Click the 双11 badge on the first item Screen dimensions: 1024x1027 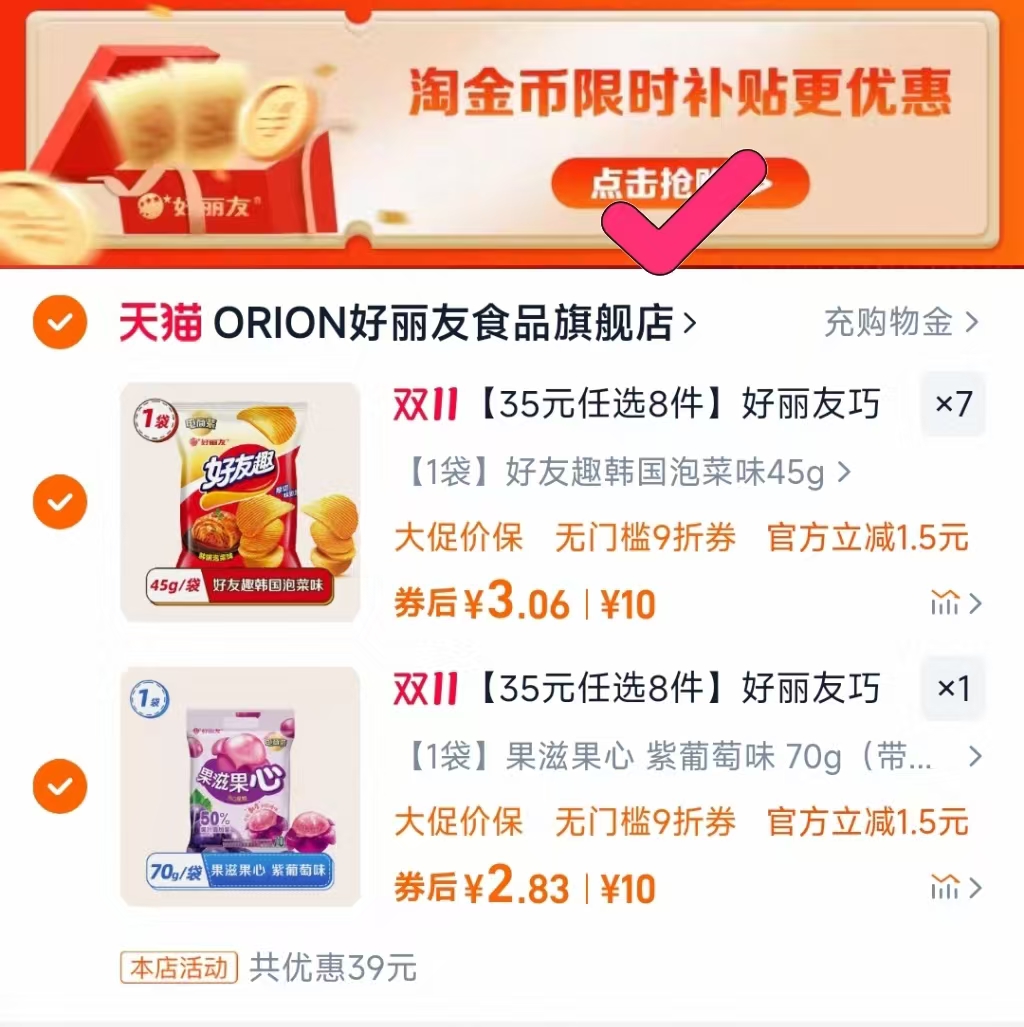424,404
